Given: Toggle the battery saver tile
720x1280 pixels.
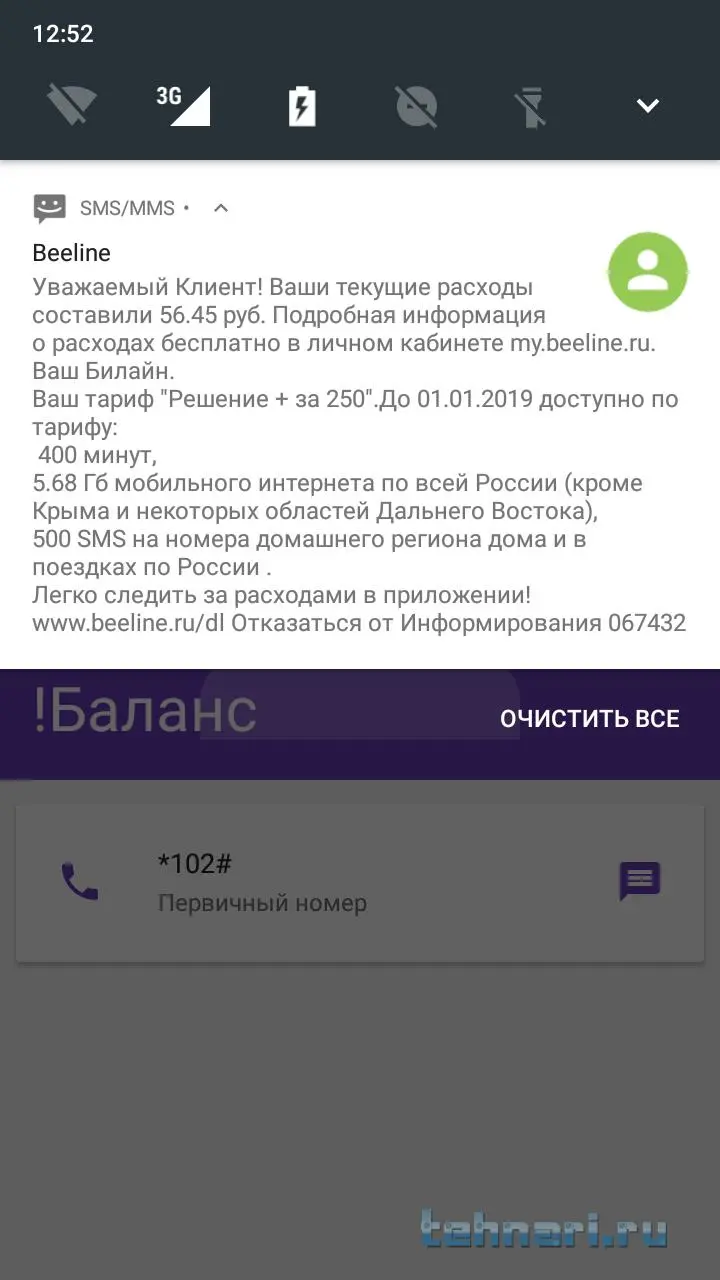Looking at the screenshot, I should click(x=302, y=105).
